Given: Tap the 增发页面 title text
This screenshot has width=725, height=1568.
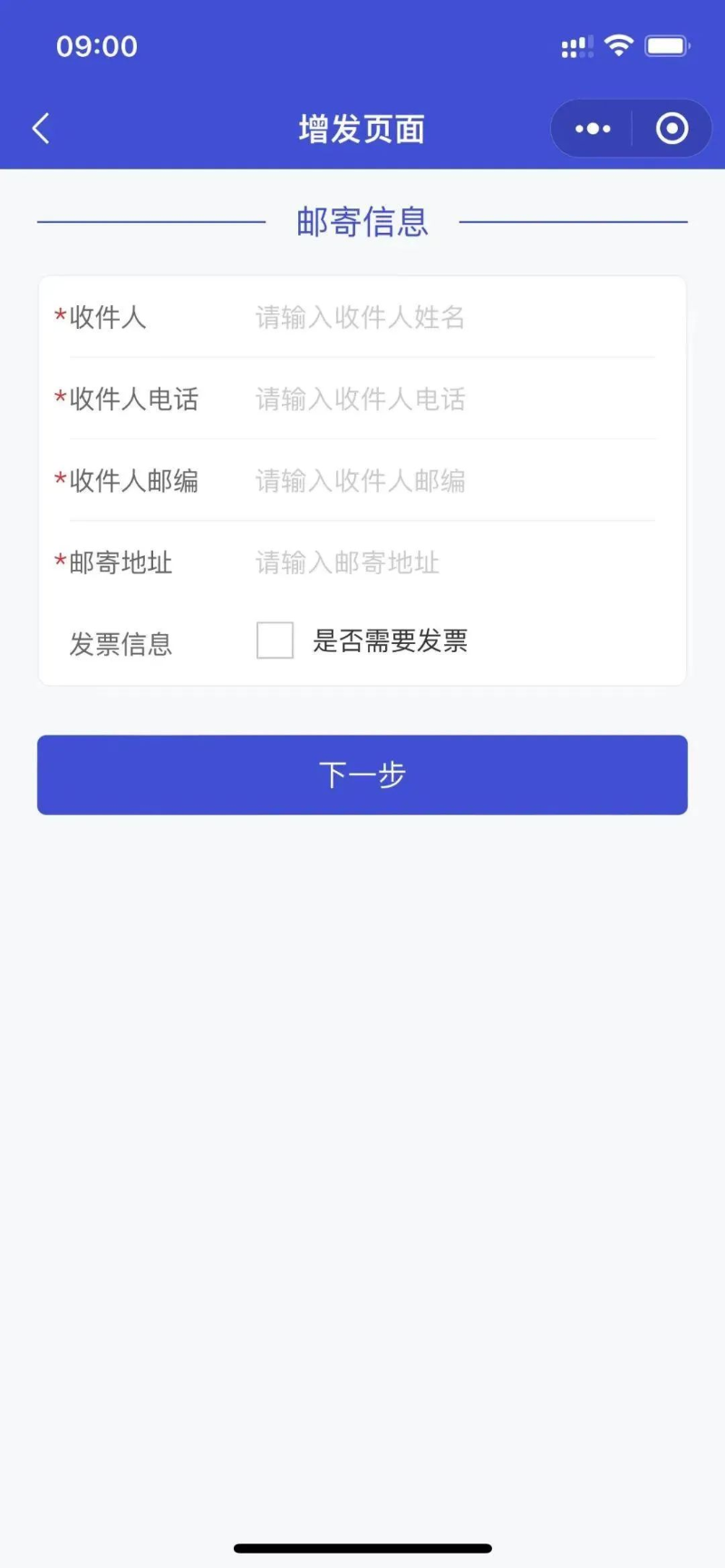Looking at the screenshot, I should 362,128.
